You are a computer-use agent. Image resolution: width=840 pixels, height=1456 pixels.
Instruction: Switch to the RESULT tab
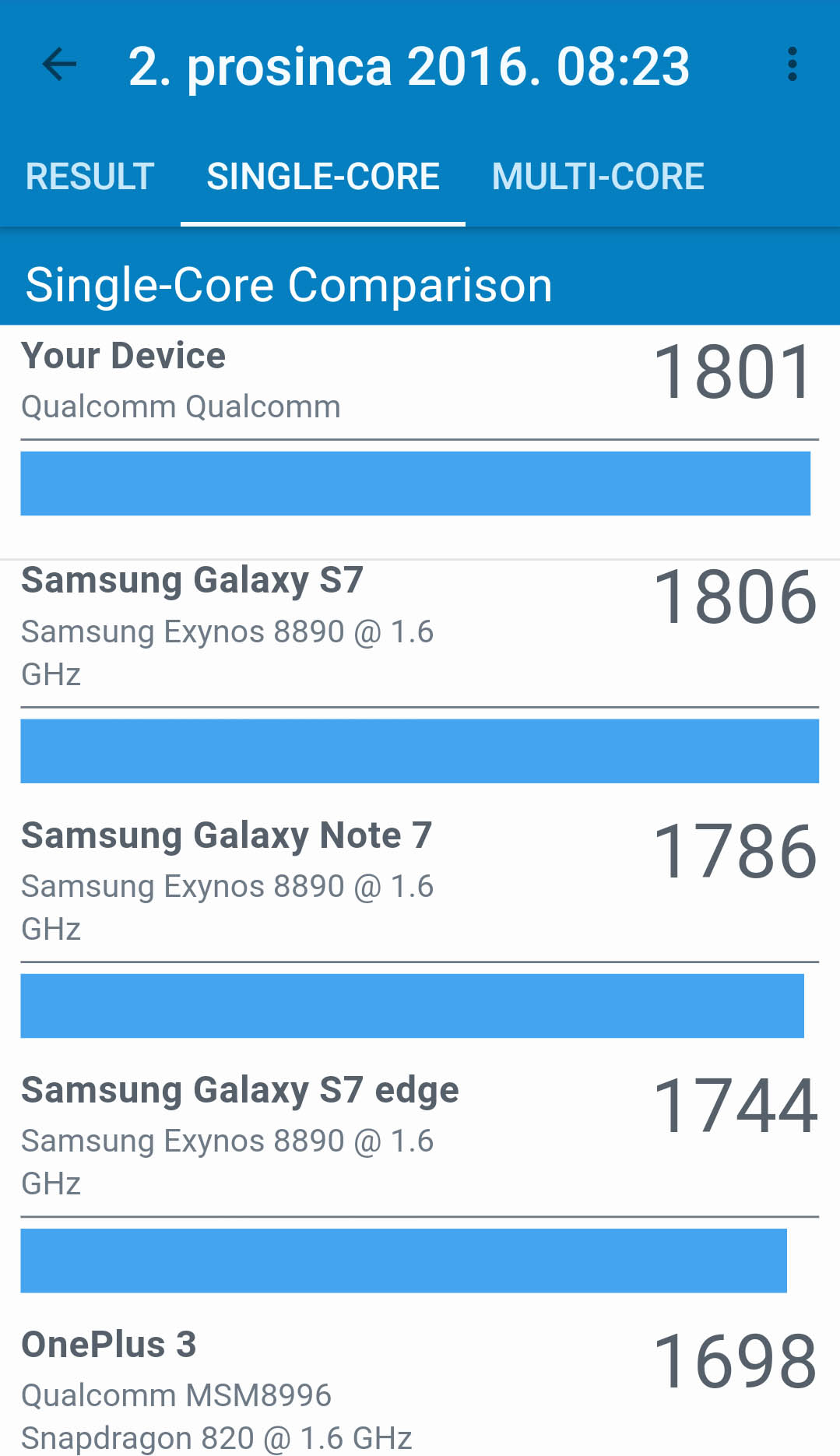90,176
